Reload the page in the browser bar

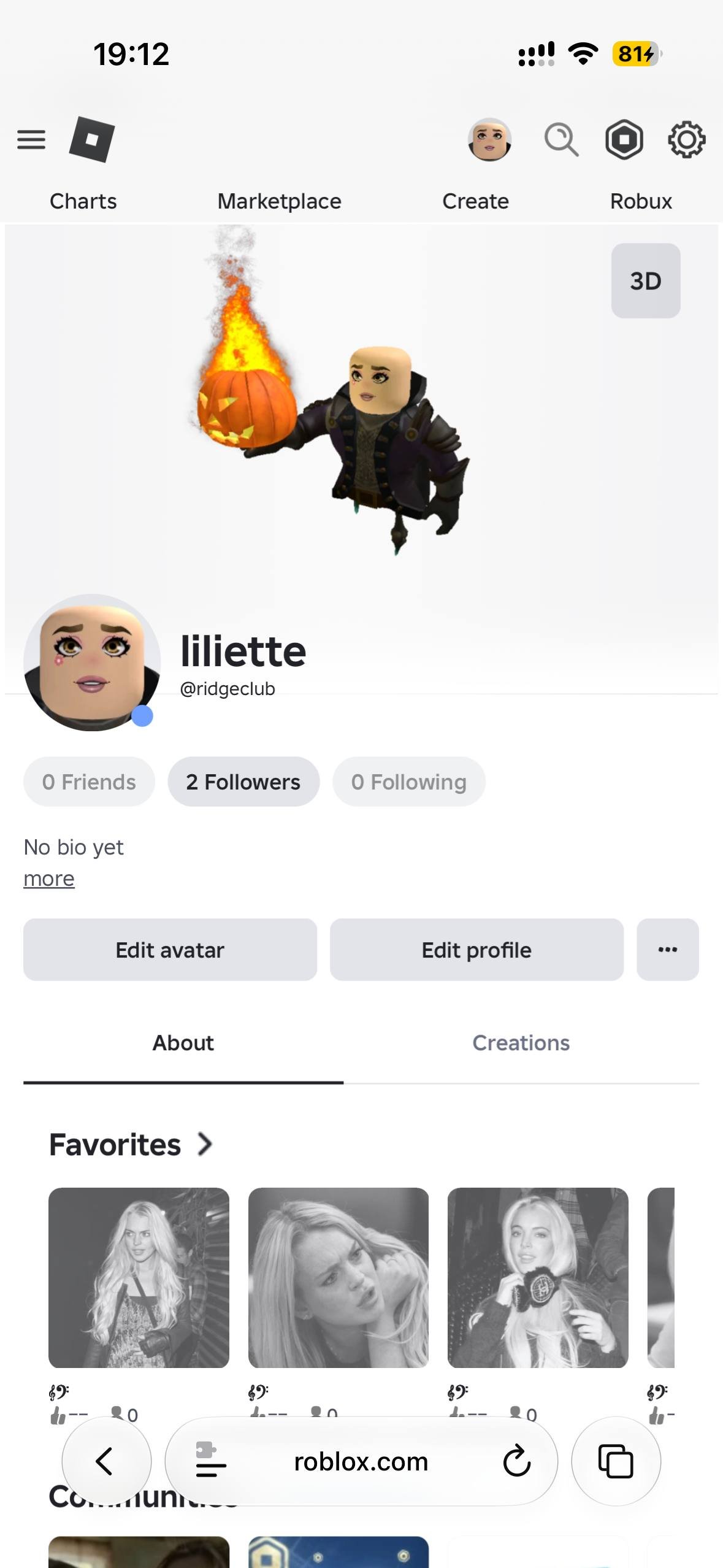tap(516, 1461)
